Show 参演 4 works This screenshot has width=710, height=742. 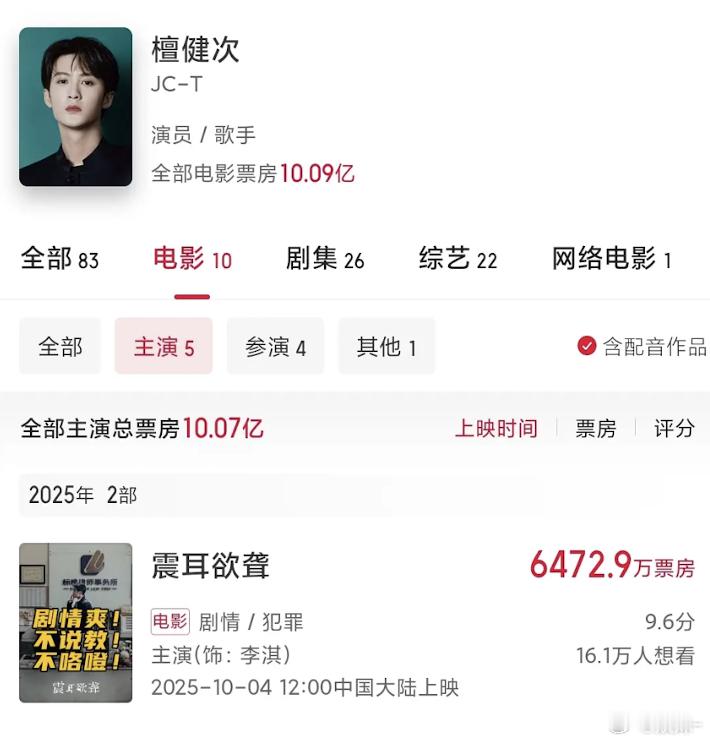(275, 347)
